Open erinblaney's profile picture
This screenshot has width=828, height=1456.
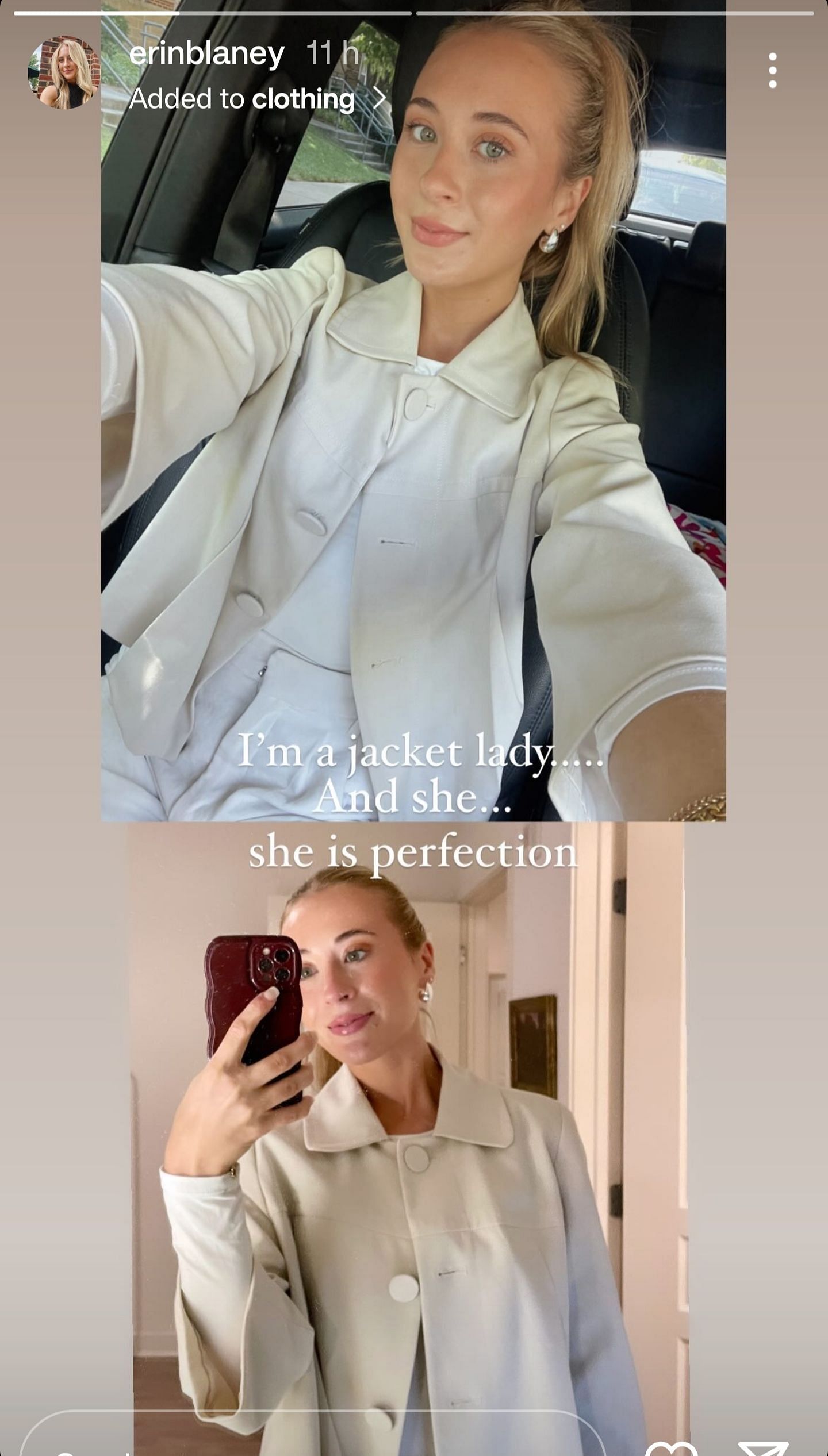click(x=64, y=72)
